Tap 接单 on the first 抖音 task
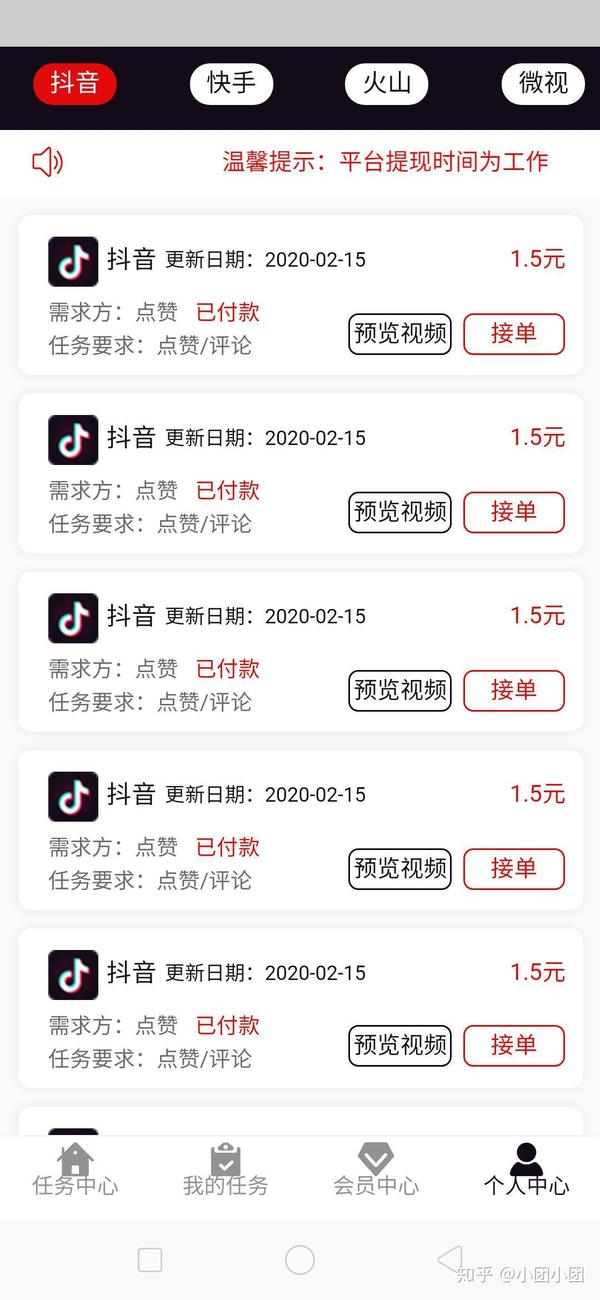This screenshot has width=600, height=1300. click(x=514, y=334)
